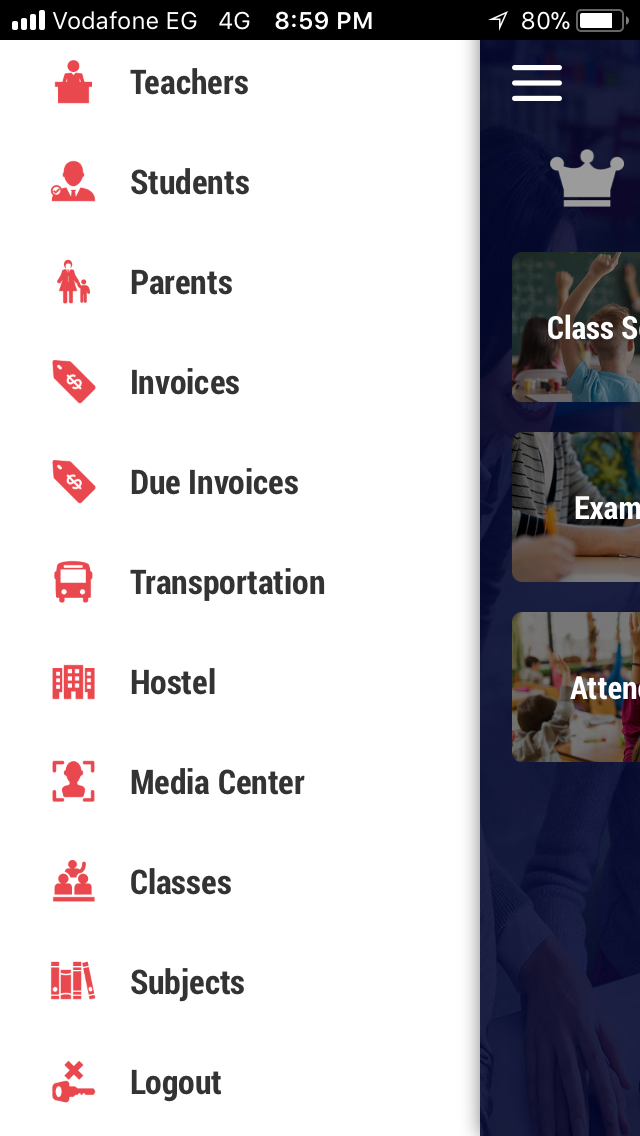The image size is (640, 1136).
Task: Tap Logout to sign out
Action: [240, 1082]
